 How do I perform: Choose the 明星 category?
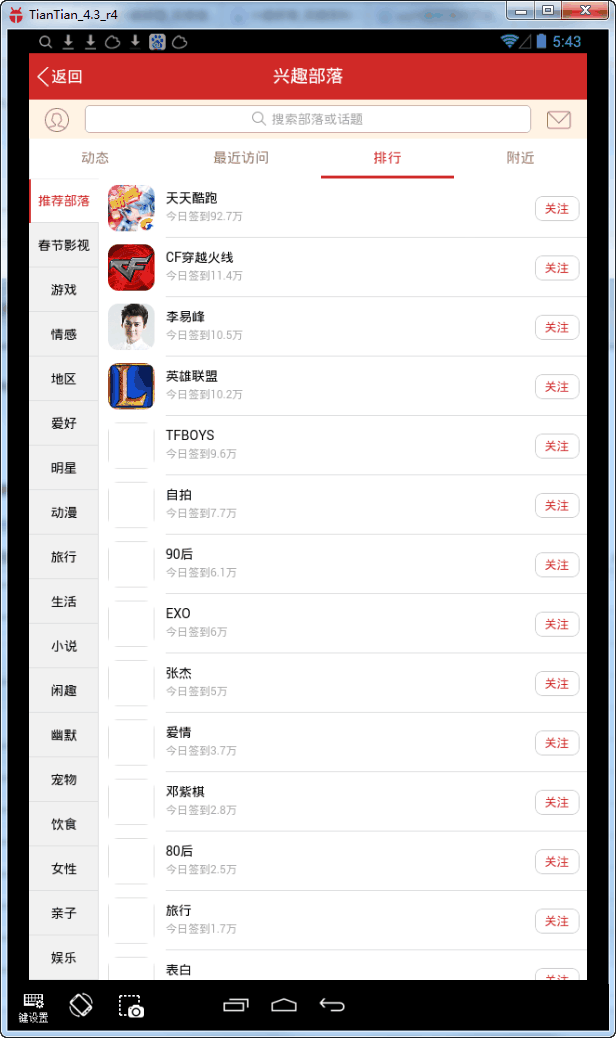coord(64,468)
